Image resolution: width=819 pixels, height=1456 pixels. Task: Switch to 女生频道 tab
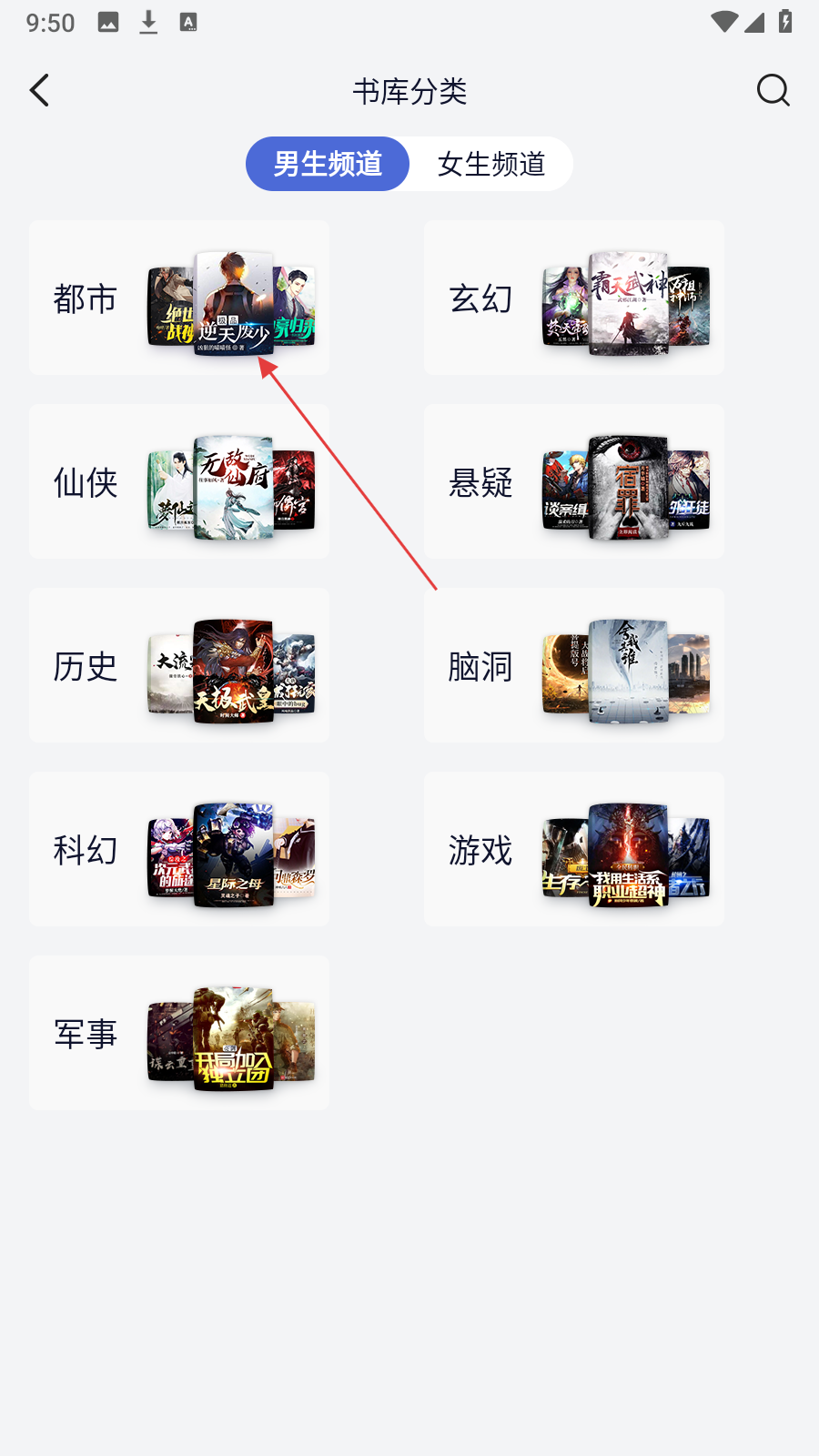[491, 164]
